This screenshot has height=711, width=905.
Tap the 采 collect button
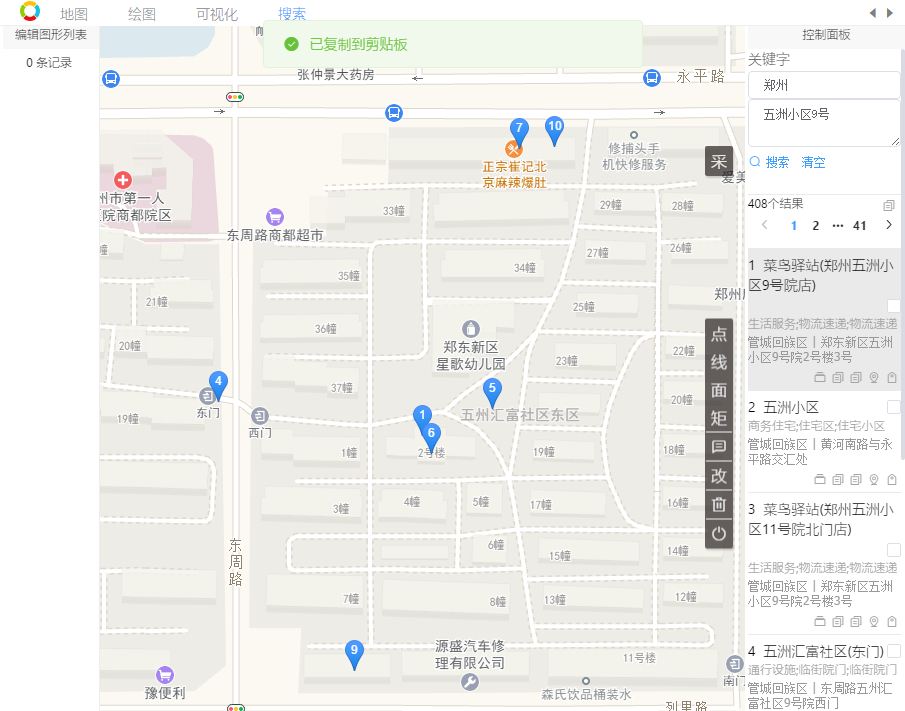[718, 162]
